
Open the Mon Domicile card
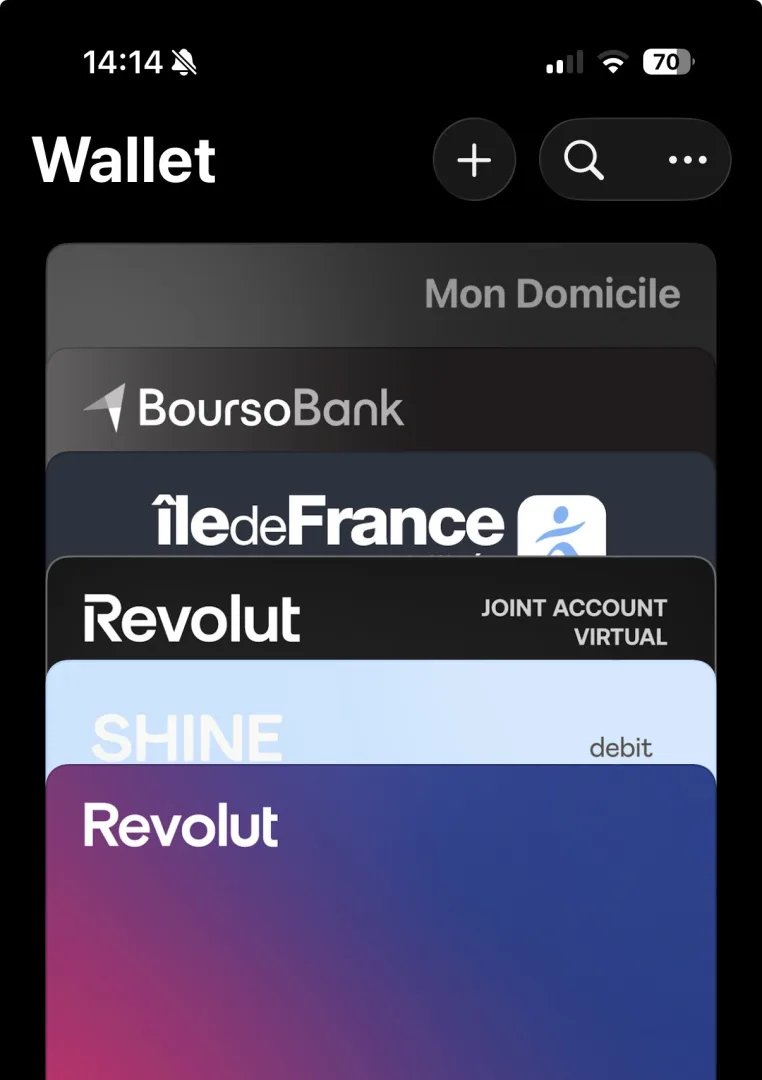[380, 295]
